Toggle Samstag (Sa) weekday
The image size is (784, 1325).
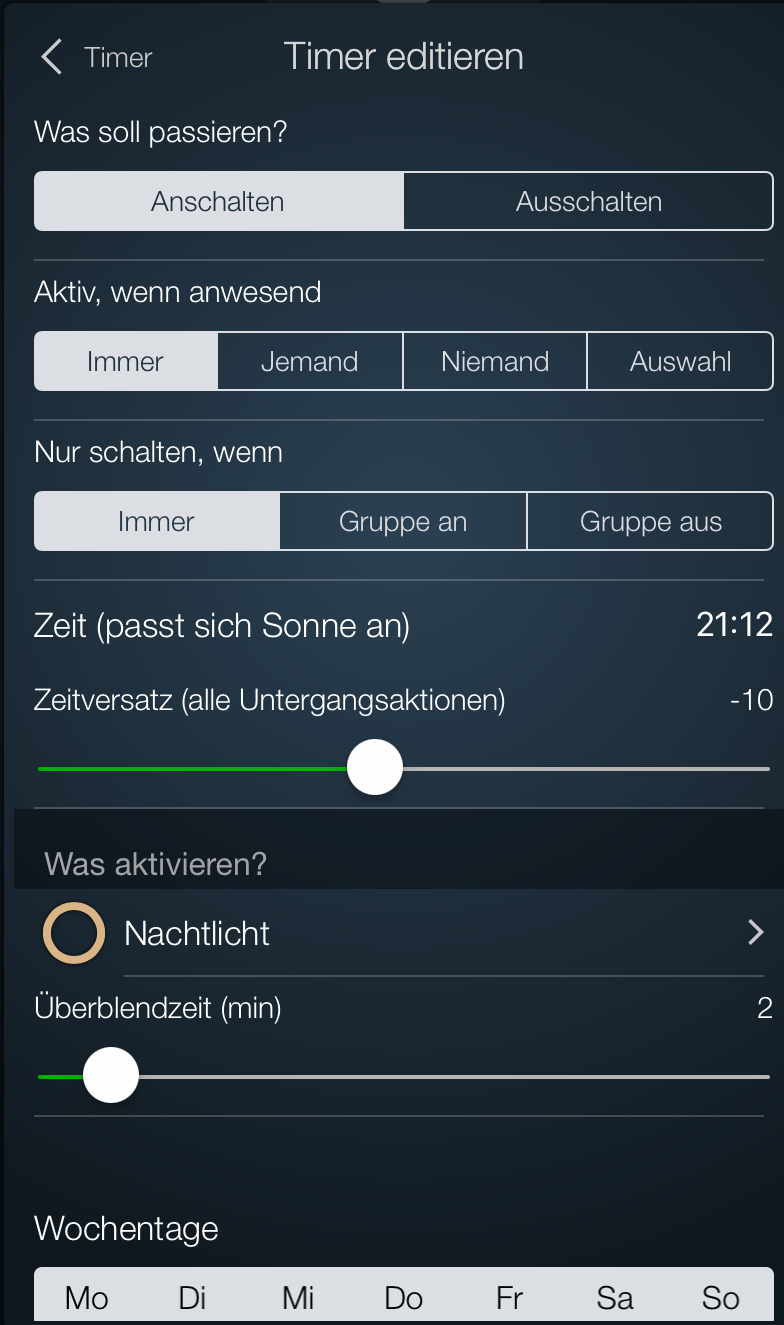click(615, 1298)
